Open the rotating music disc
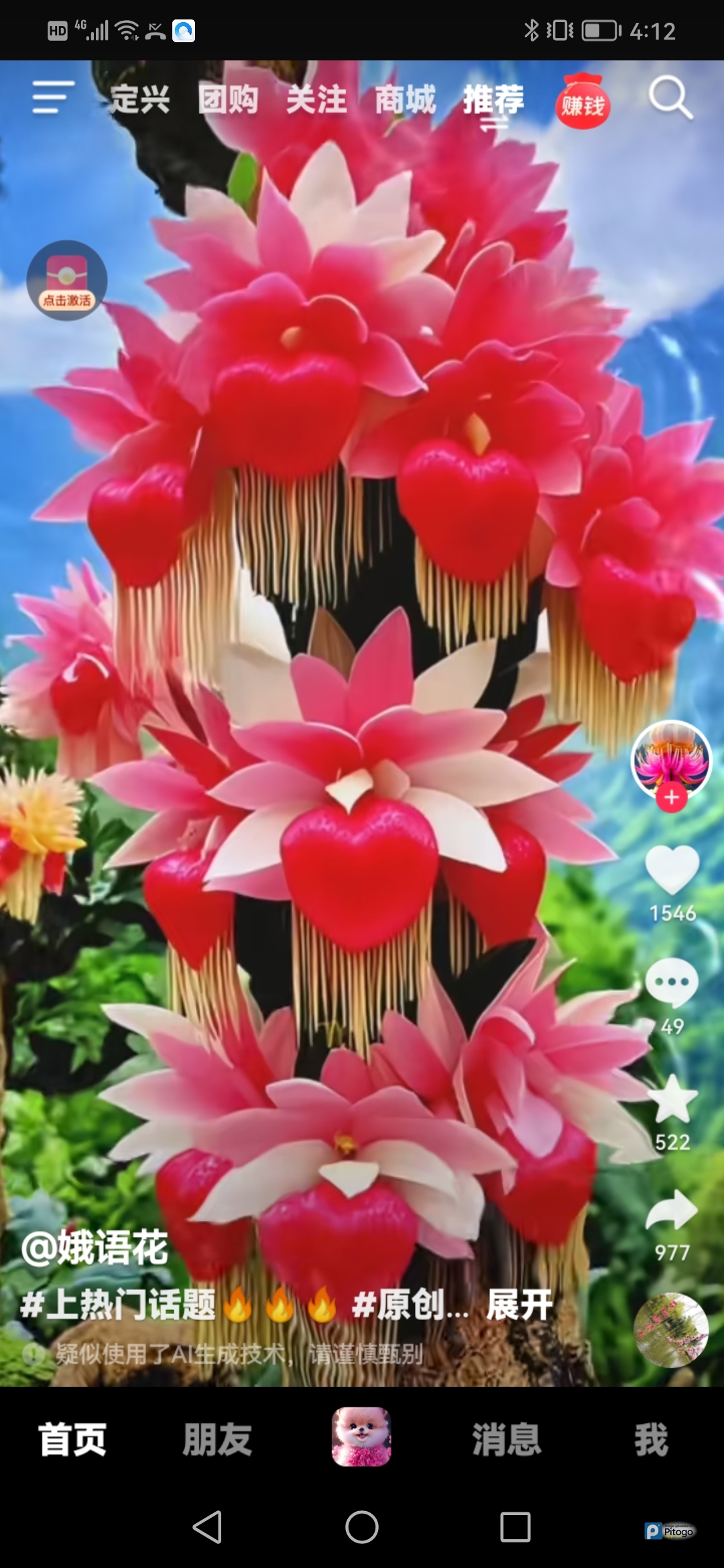Viewport: 724px width, 1568px height. (671, 1330)
